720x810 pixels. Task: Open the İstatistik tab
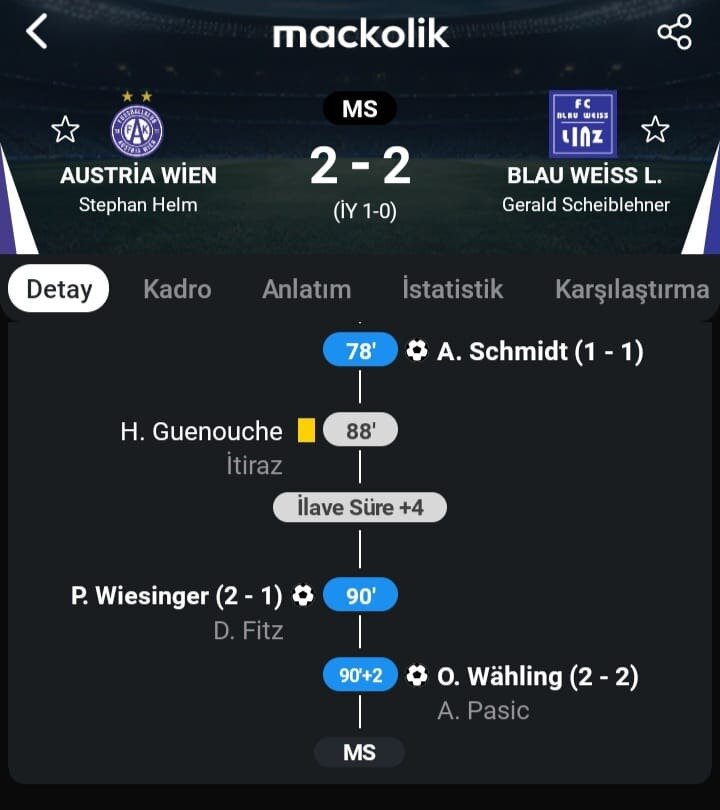454,289
